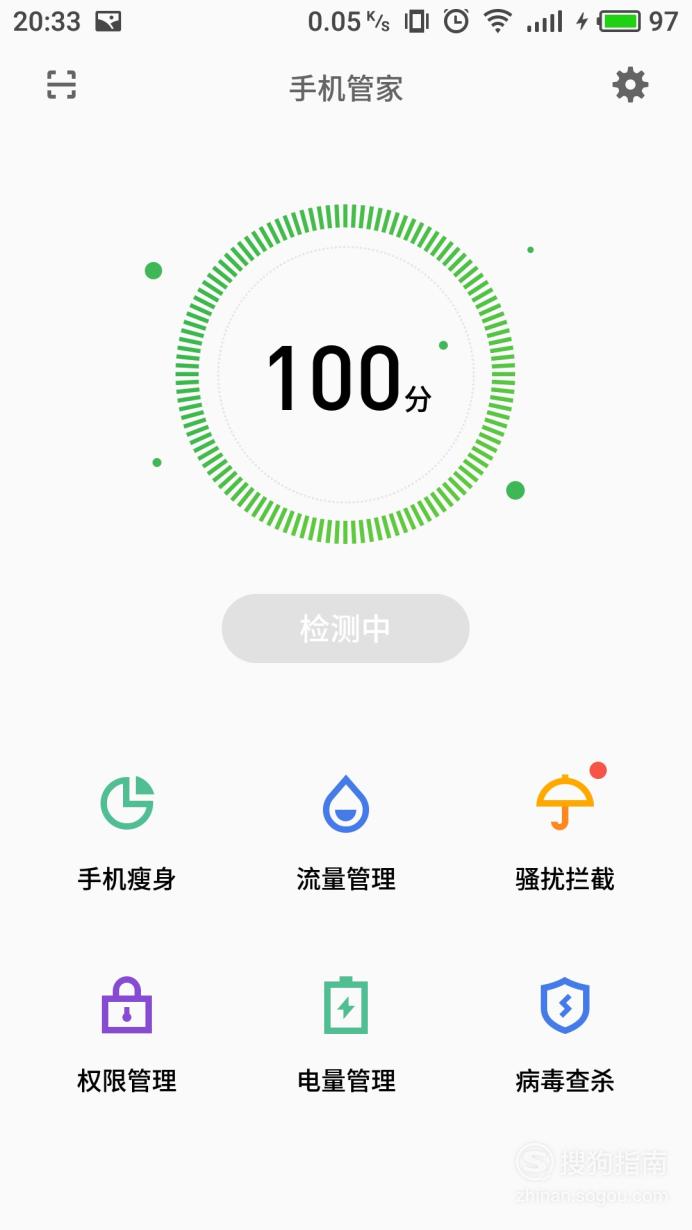
Task: Tap the 检测中 button
Action: click(345, 629)
